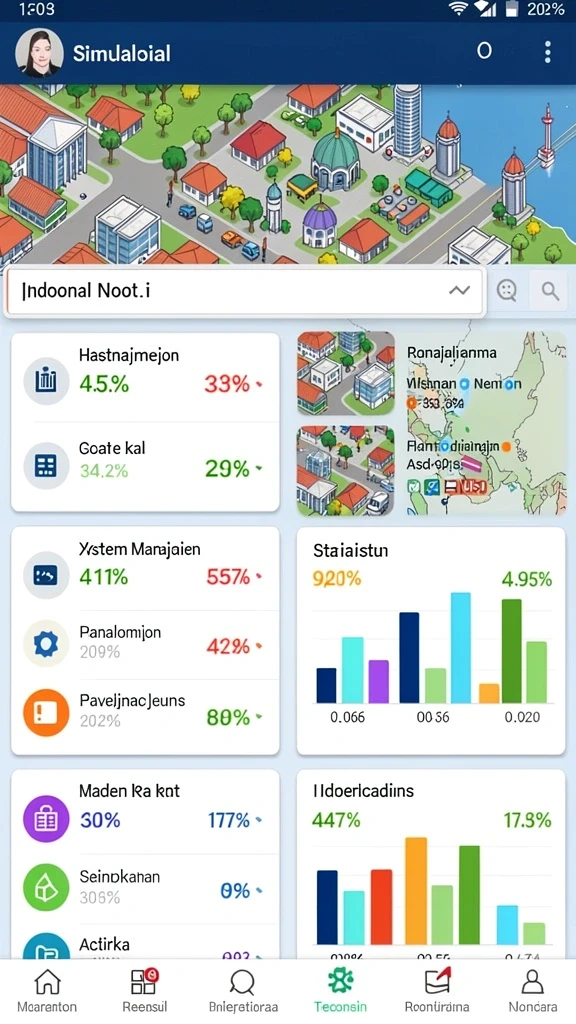Image resolution: width=576 pixels, height=1024 pixels.
Task: Open the Hastnajmejon row
Action: click(145, 377)
